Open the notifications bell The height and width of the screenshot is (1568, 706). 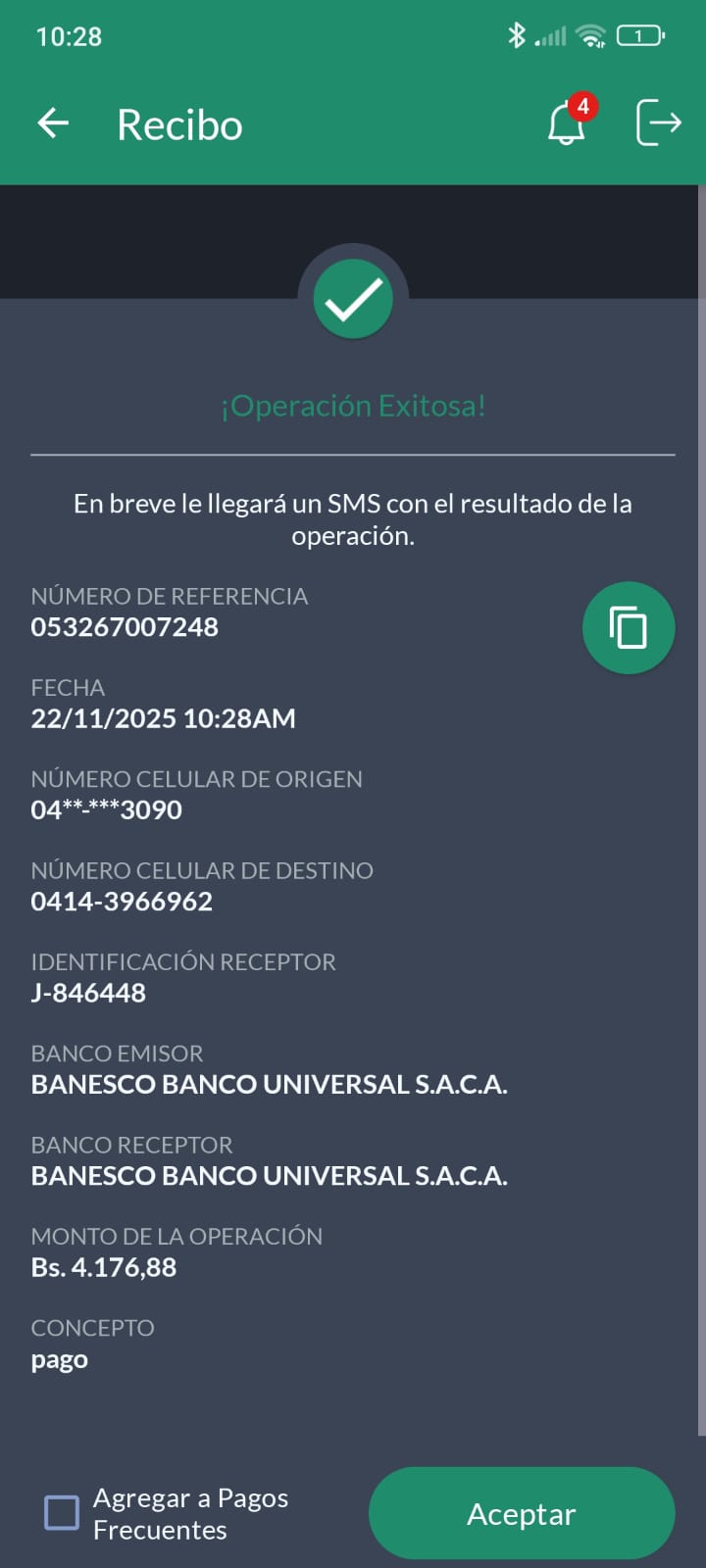click(566, 125)
